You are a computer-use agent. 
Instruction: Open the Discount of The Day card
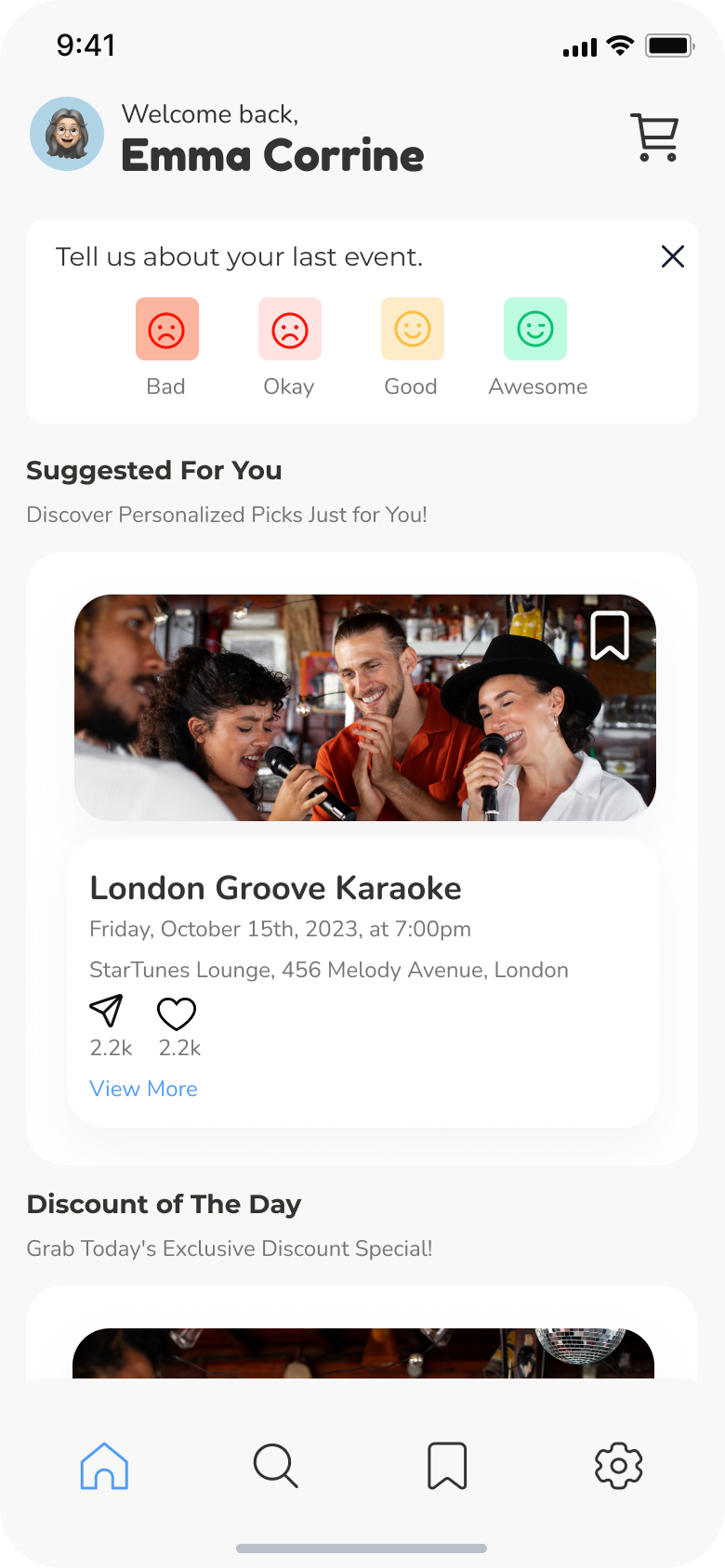point(362,1352)
